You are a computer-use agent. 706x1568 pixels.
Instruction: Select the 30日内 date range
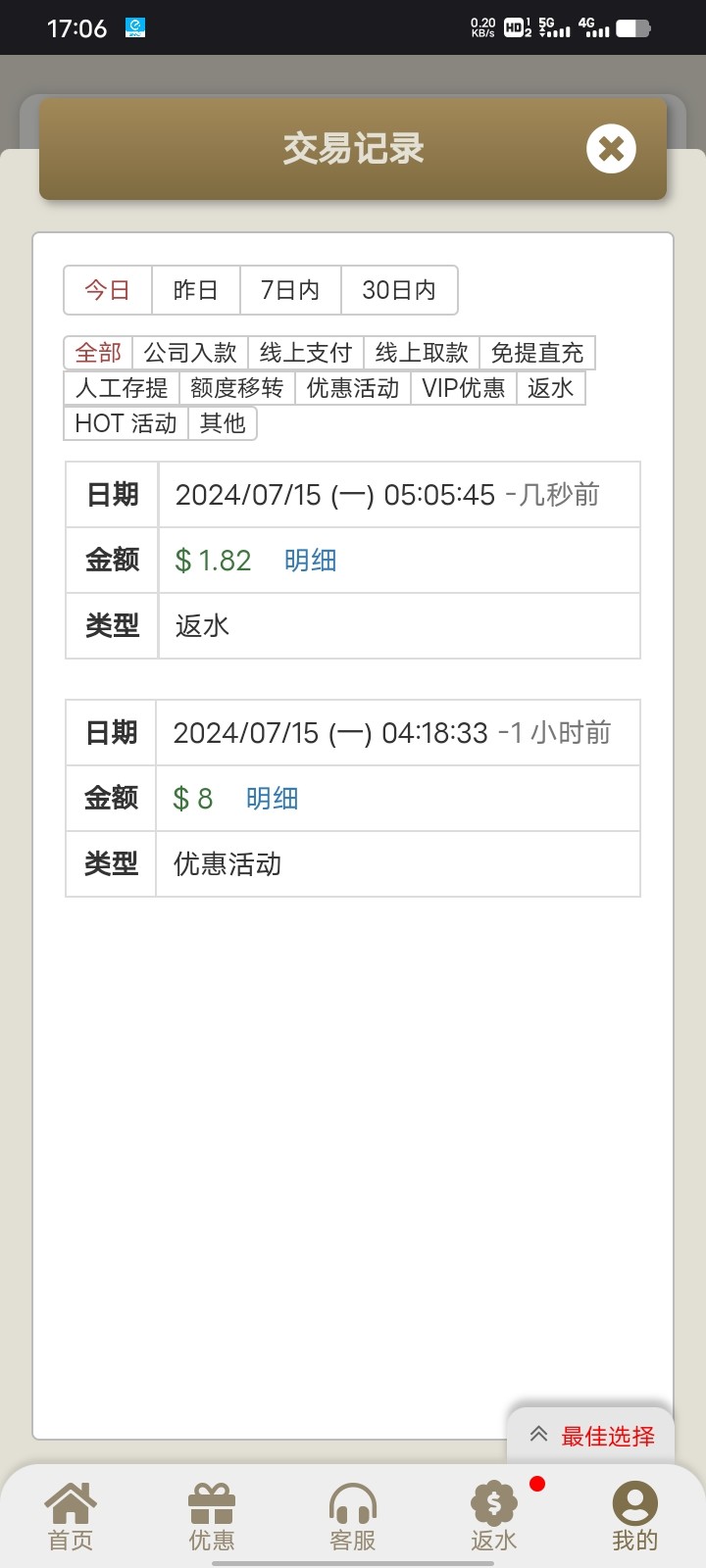click(399, 290)
